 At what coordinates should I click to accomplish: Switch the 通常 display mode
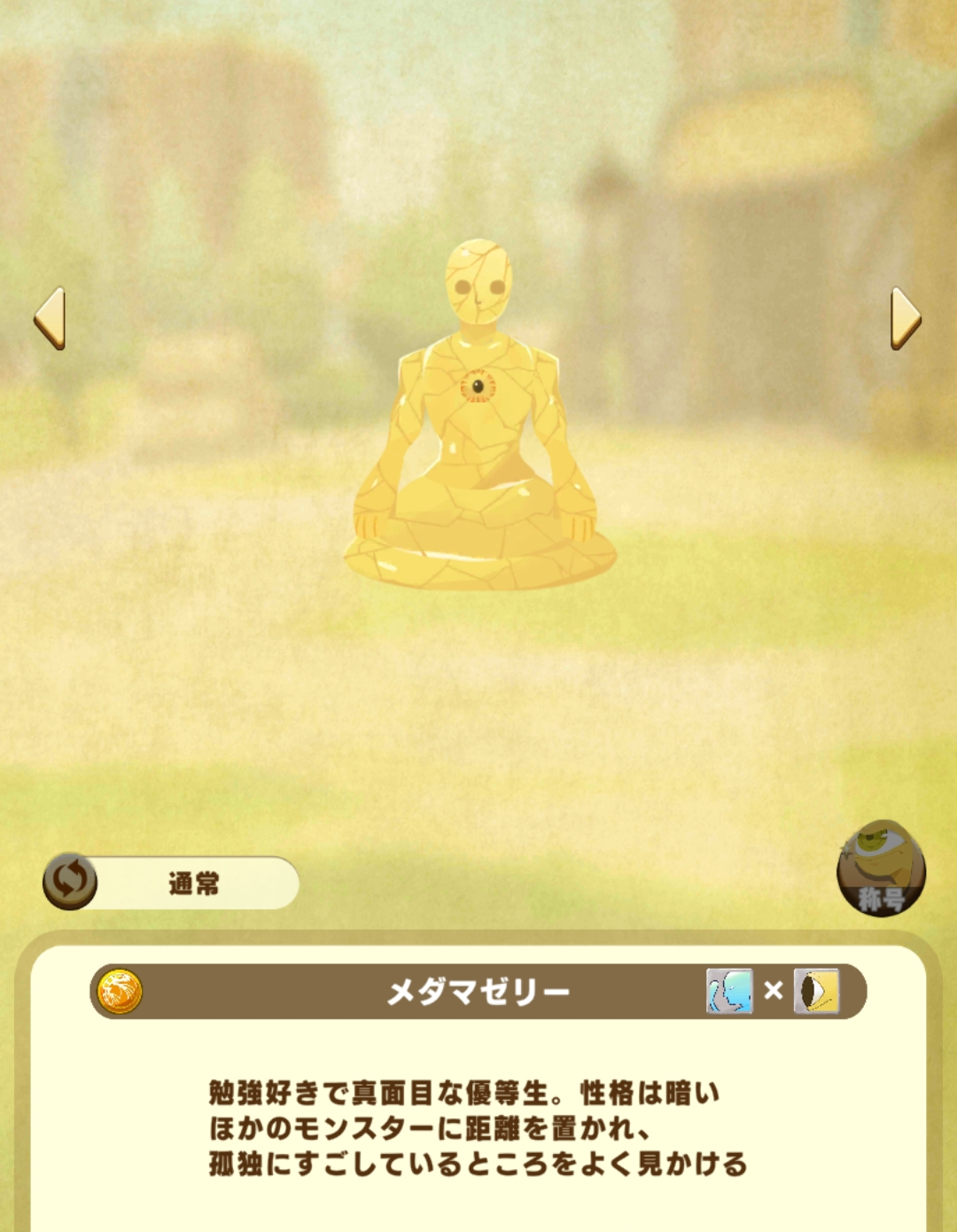click(71, 881)
